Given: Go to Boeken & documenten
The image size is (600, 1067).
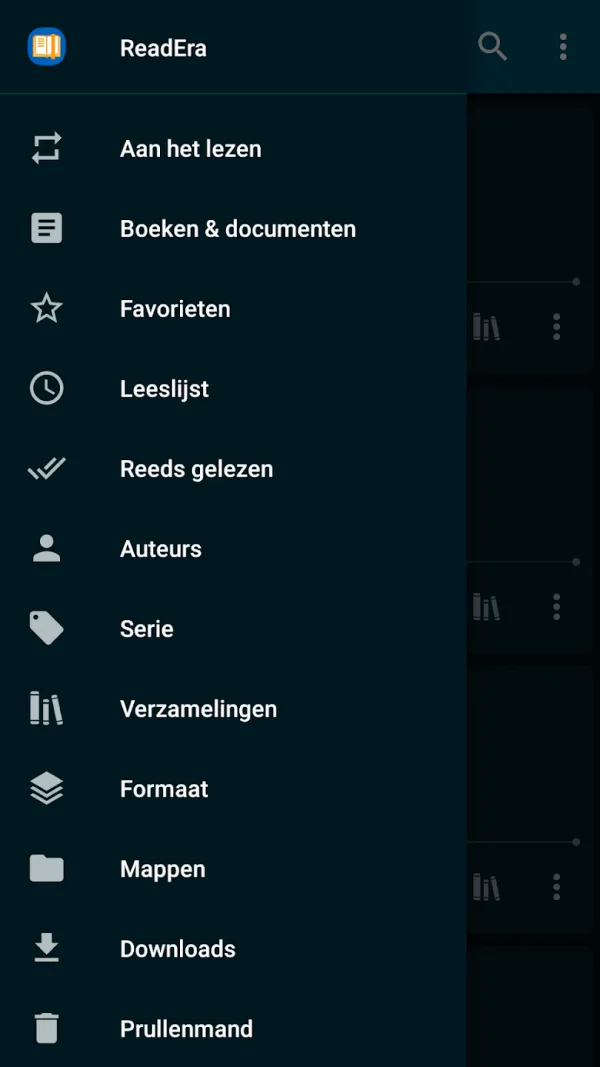Looking at the screenshot, I should click(233, 229).
